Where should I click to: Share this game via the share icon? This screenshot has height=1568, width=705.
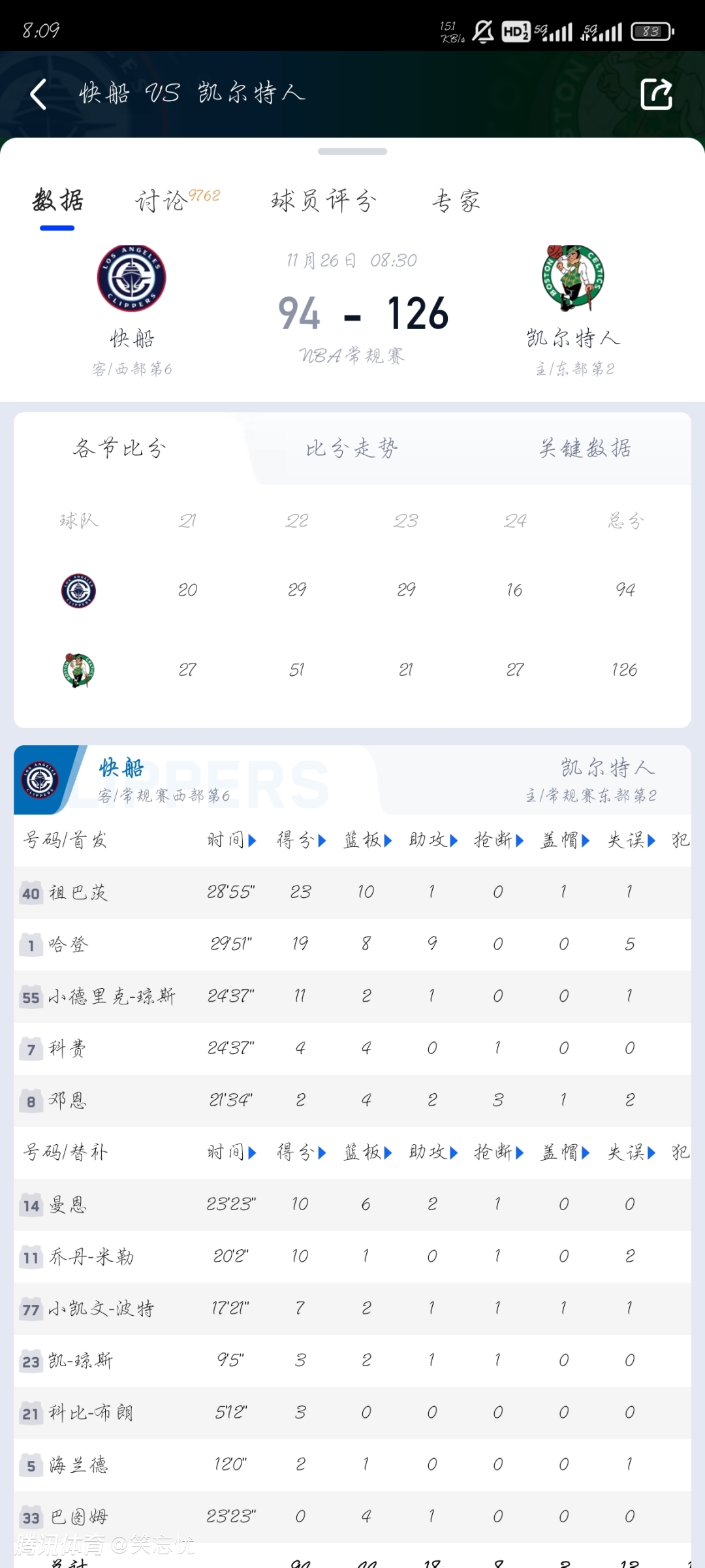point(656,95)
